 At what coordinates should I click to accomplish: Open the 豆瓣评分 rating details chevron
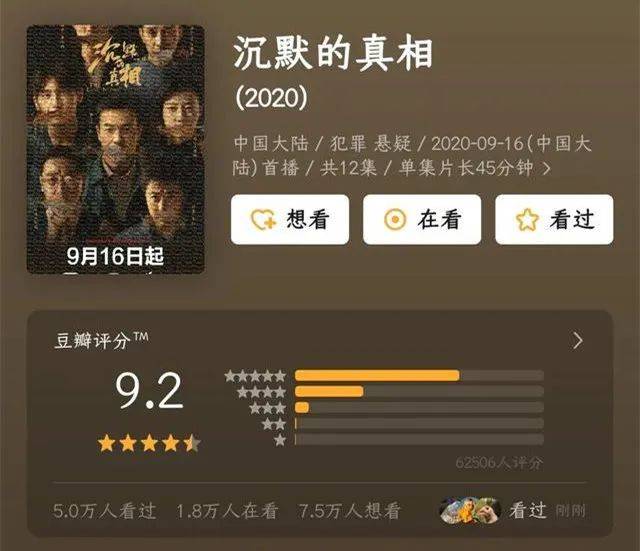coord(577,340)
